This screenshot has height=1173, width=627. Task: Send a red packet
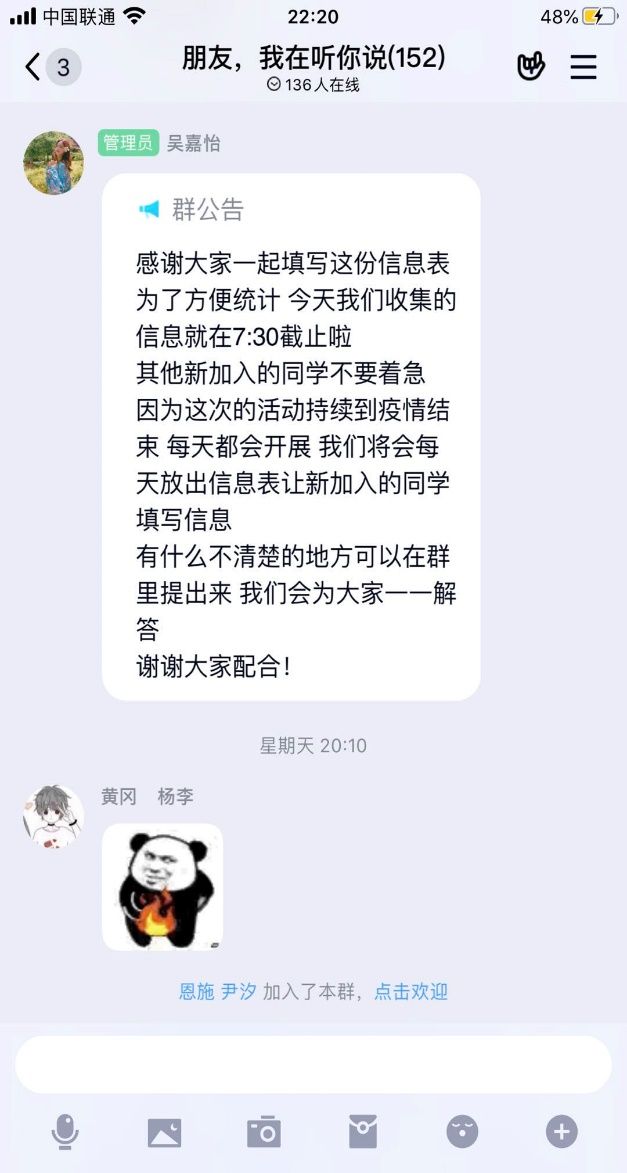tap(363, 1132)
